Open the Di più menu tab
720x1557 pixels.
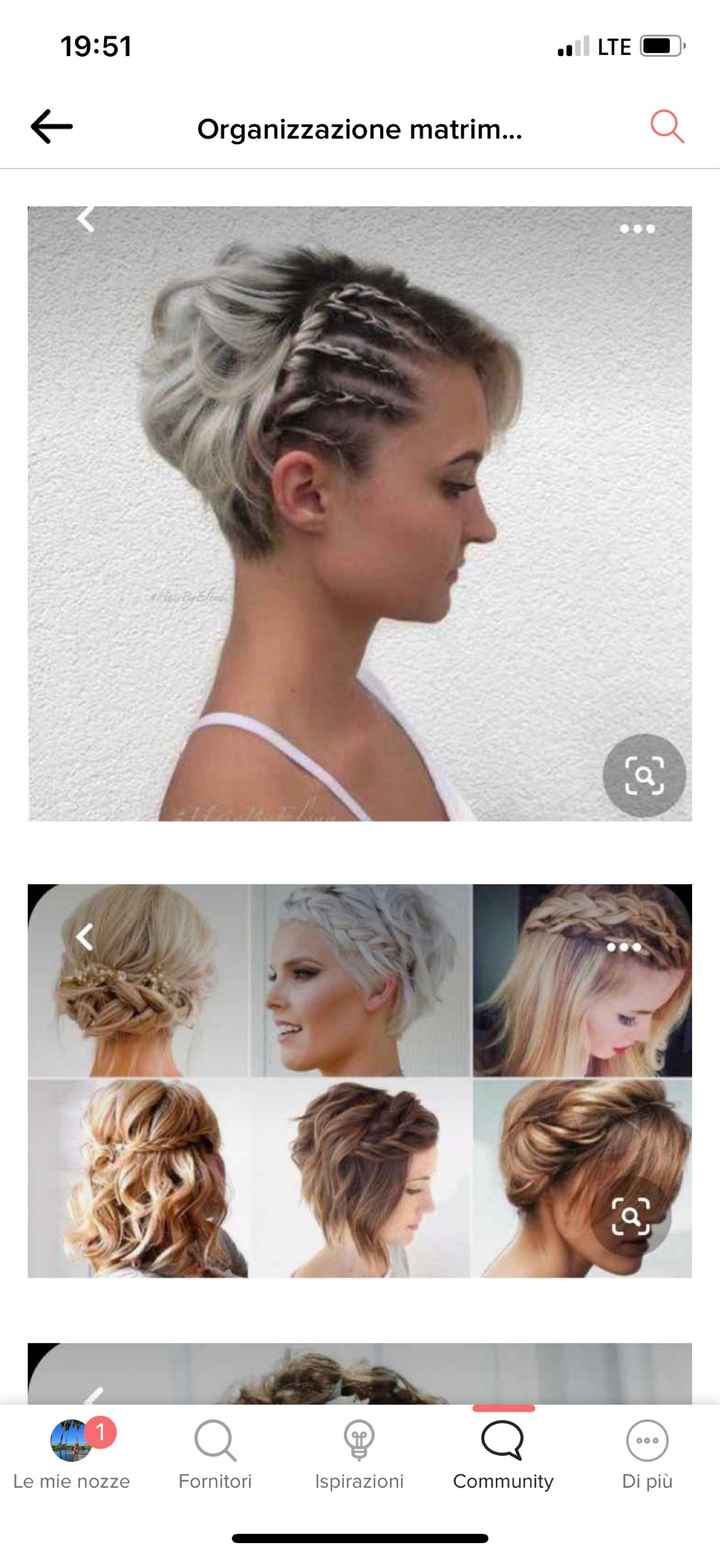point(647,1455)
